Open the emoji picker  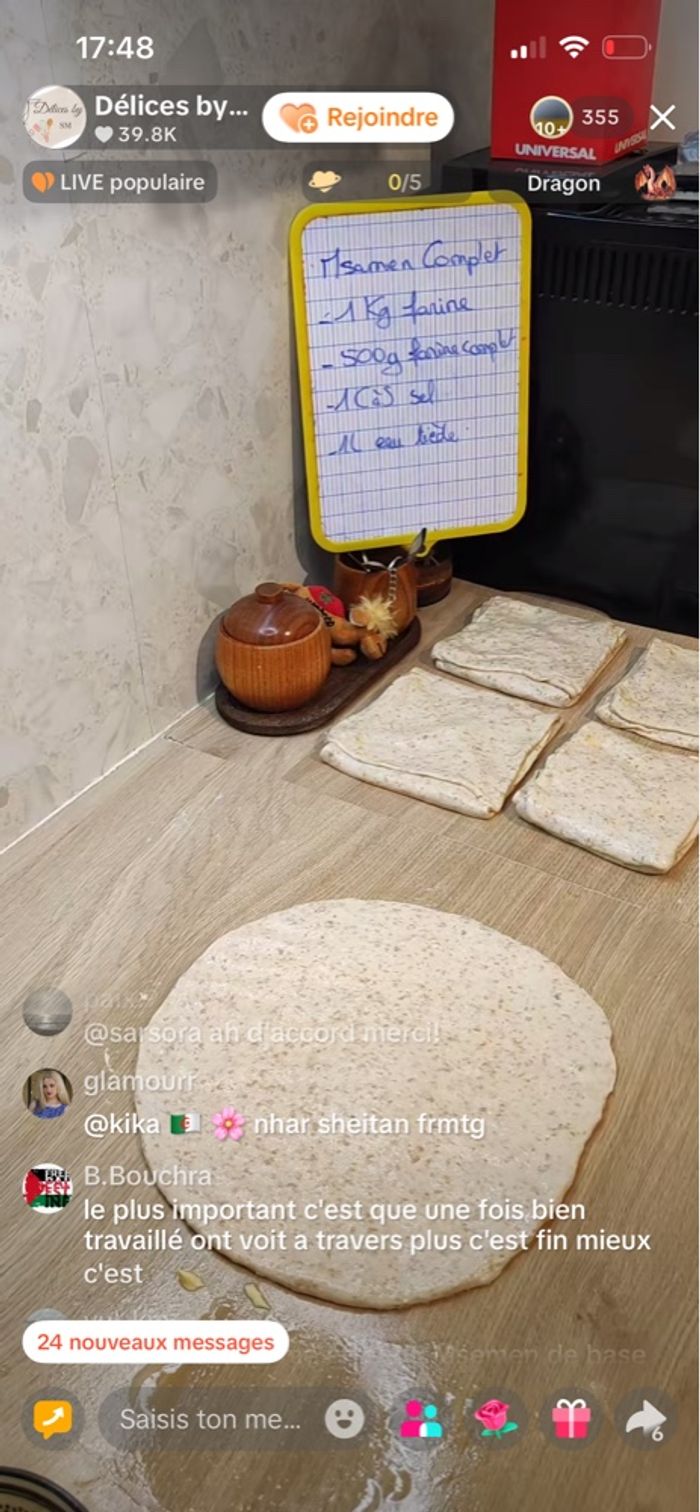(345, 1418)
